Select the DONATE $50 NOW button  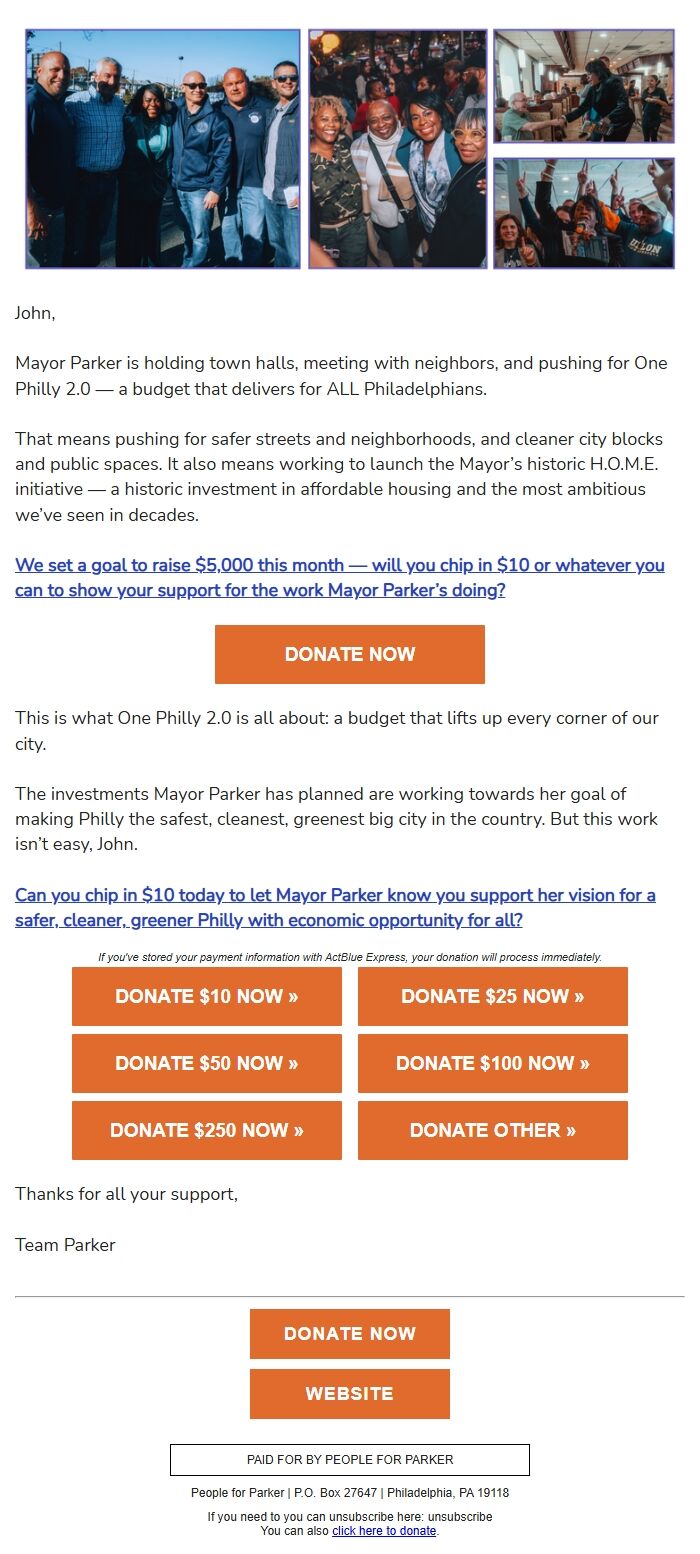[207, 1063]
